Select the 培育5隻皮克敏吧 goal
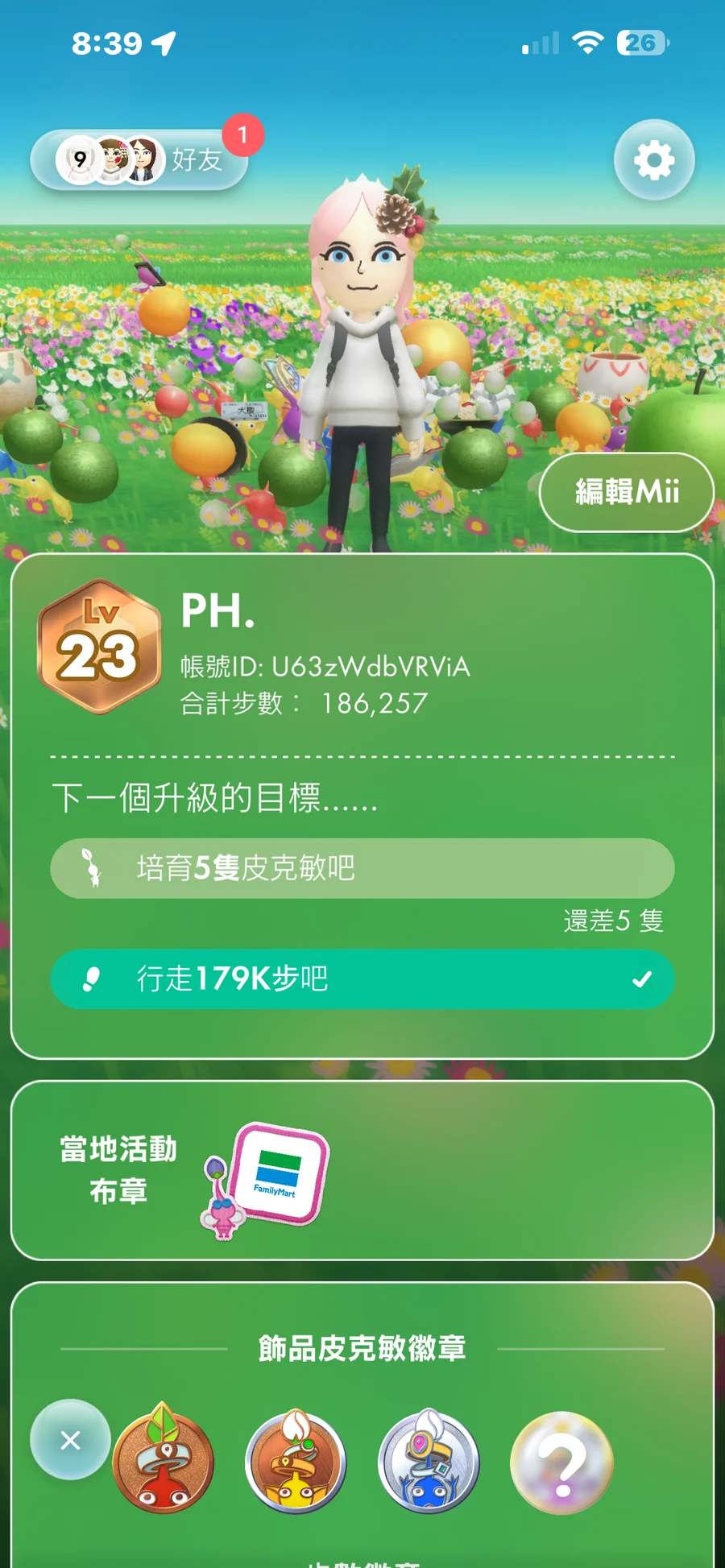 362,868
